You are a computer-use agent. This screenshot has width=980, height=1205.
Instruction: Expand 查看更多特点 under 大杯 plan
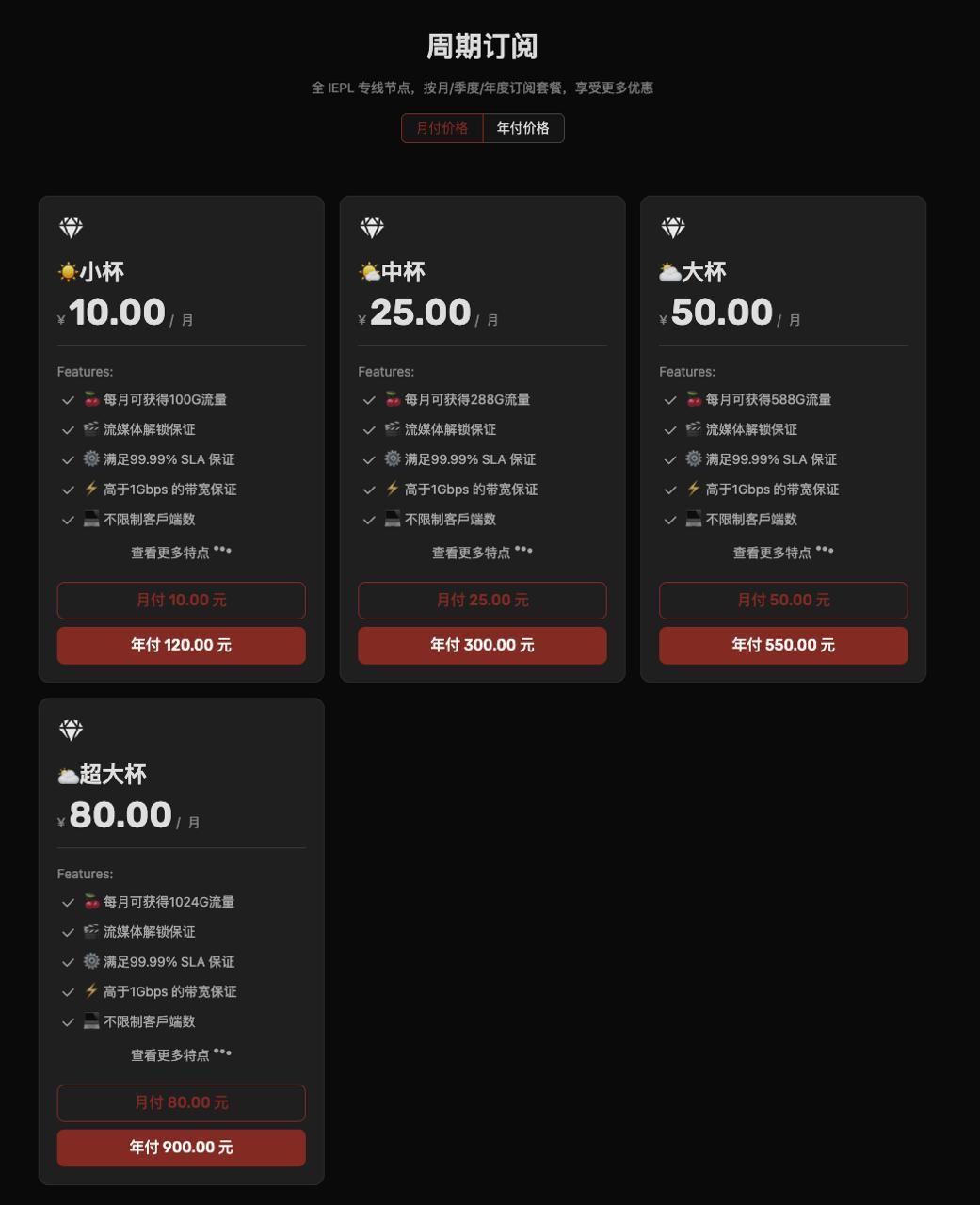(783, 553)
